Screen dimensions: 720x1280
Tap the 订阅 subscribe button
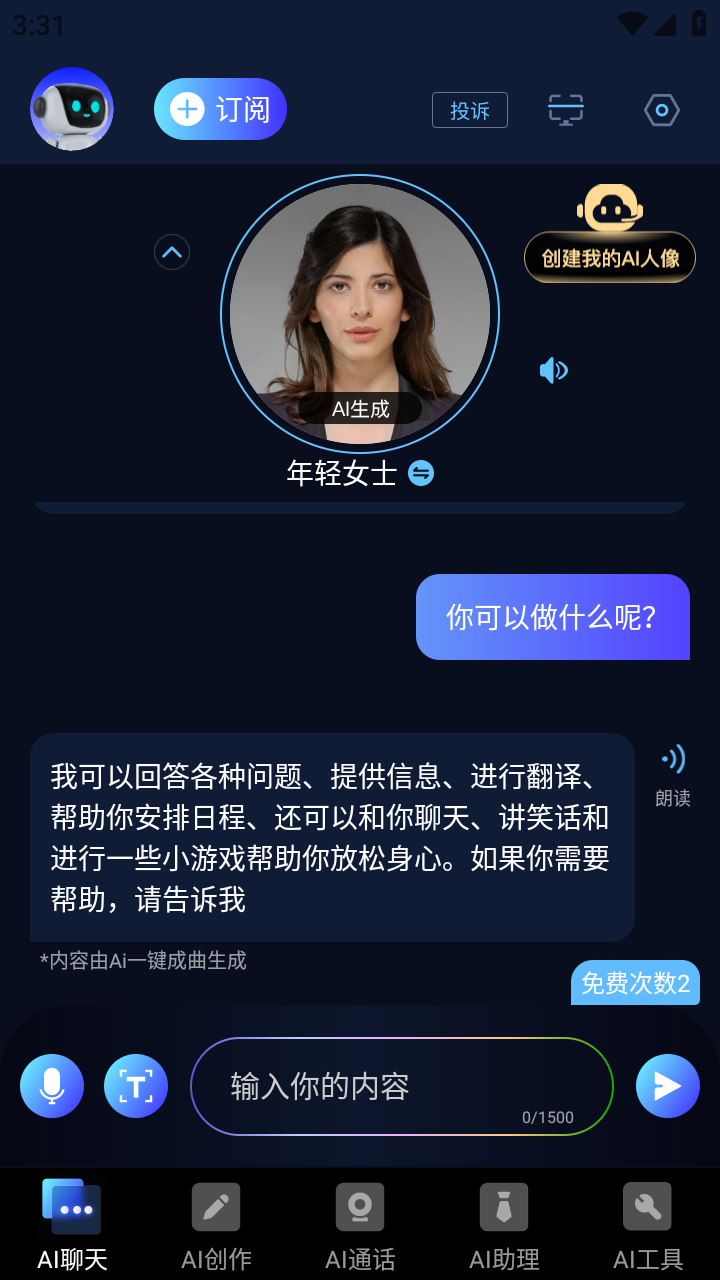click(220, 109)
